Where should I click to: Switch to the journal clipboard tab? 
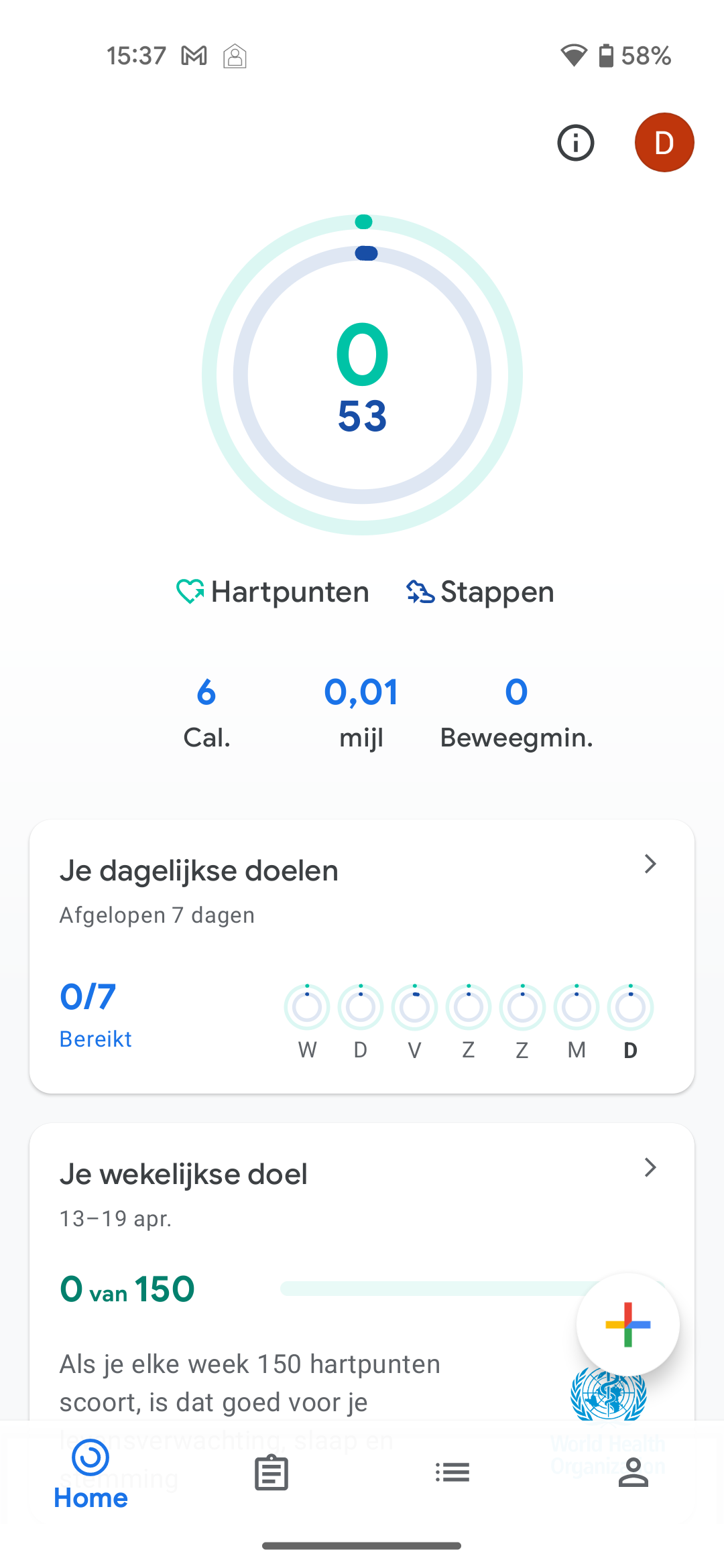coord(271,1473)
